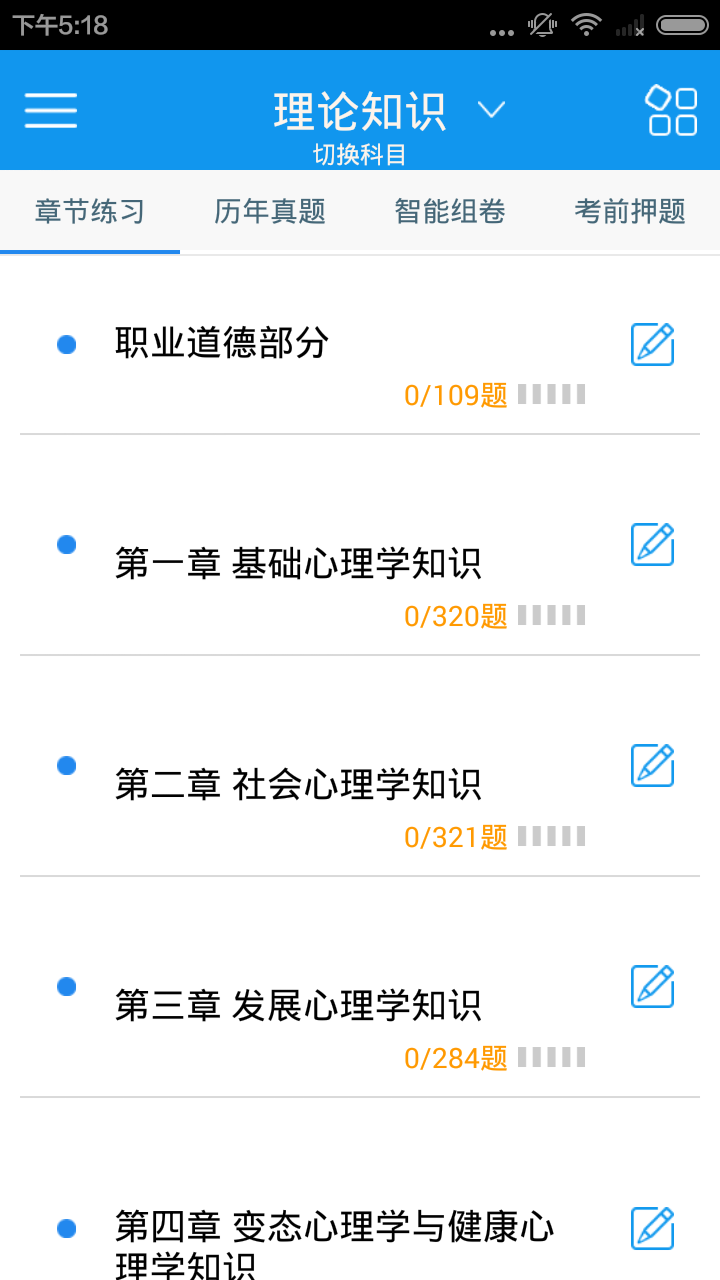Go to the 考前押题 tab
Viewport: 720px width, 1280px height.
coord(630,212)
